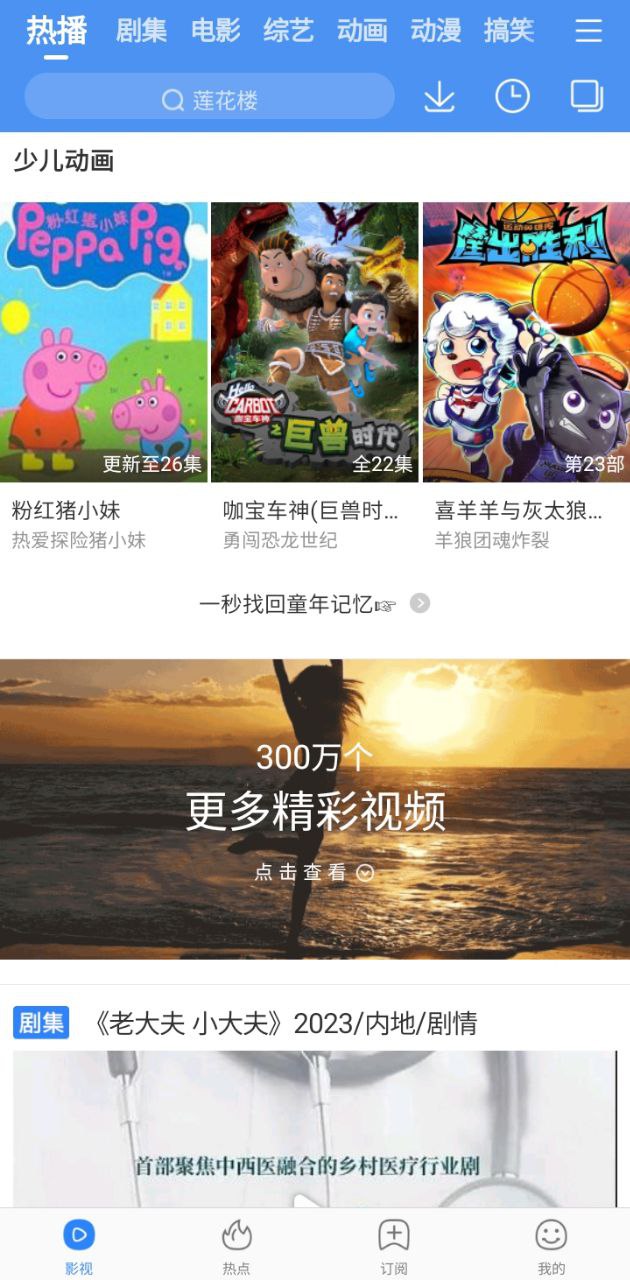Go to the 热点 tab

click(x=236, y=1245)
